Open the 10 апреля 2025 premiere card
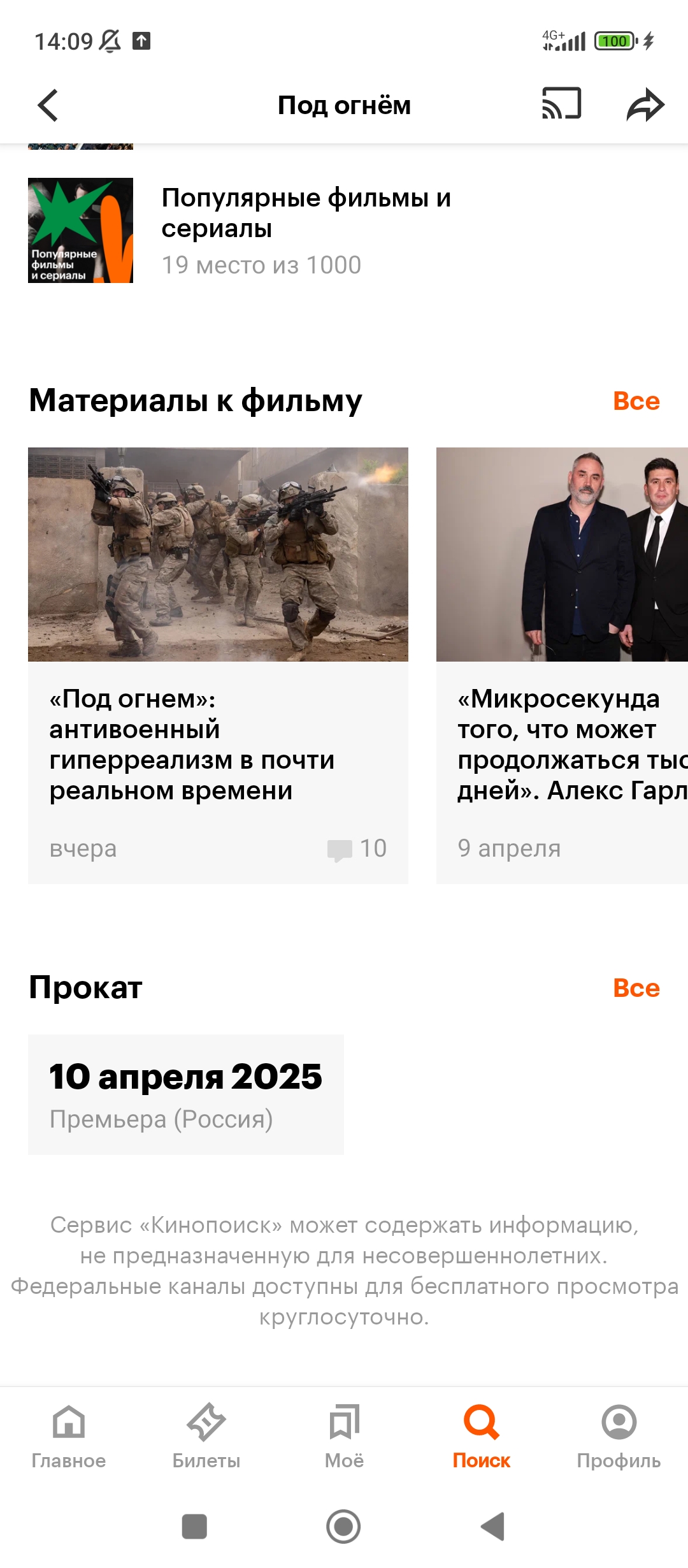Image resolution: width=688 pixels, height=1568 pixels. pos(186,1094)
